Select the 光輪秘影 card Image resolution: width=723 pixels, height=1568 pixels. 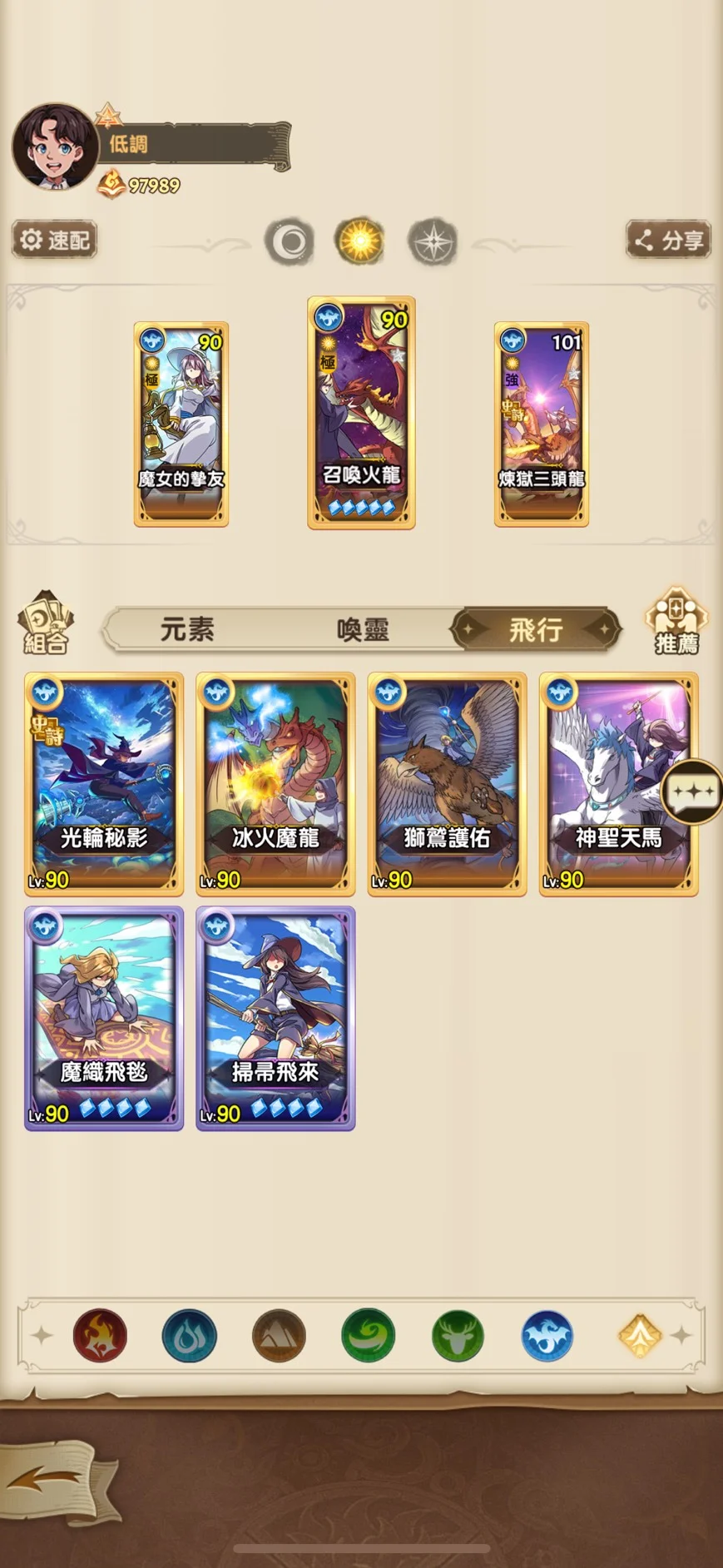[104, 784]
